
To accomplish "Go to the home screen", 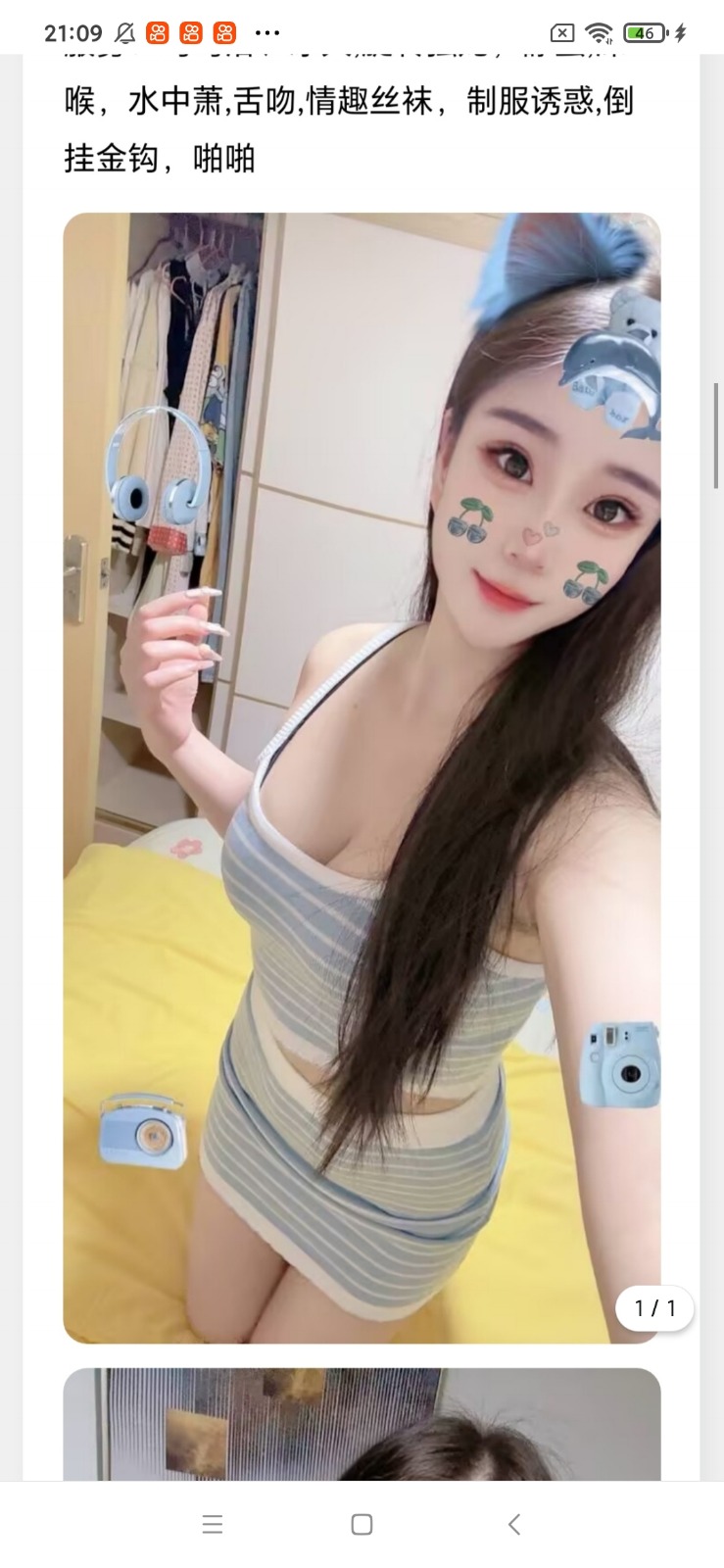I will 362,1524.
